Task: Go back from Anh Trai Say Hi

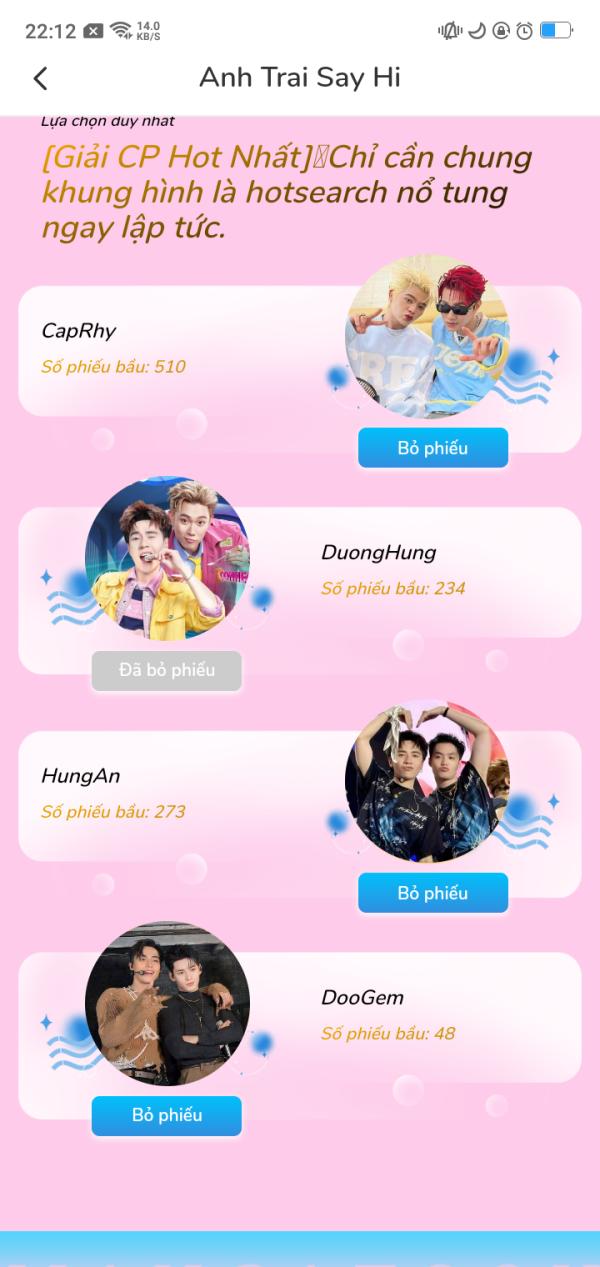Action: coord(40,79)
